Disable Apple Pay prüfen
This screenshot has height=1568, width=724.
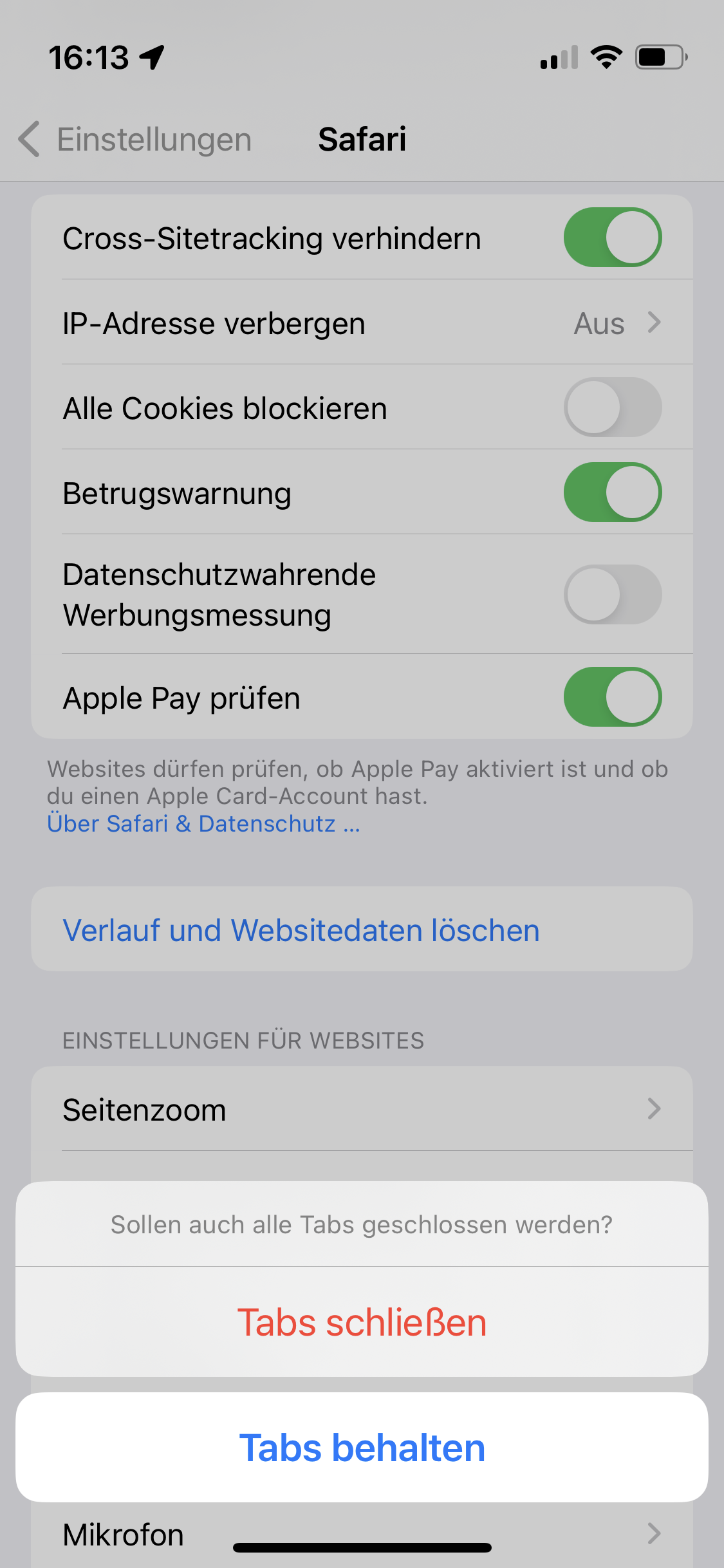(612, 697)
